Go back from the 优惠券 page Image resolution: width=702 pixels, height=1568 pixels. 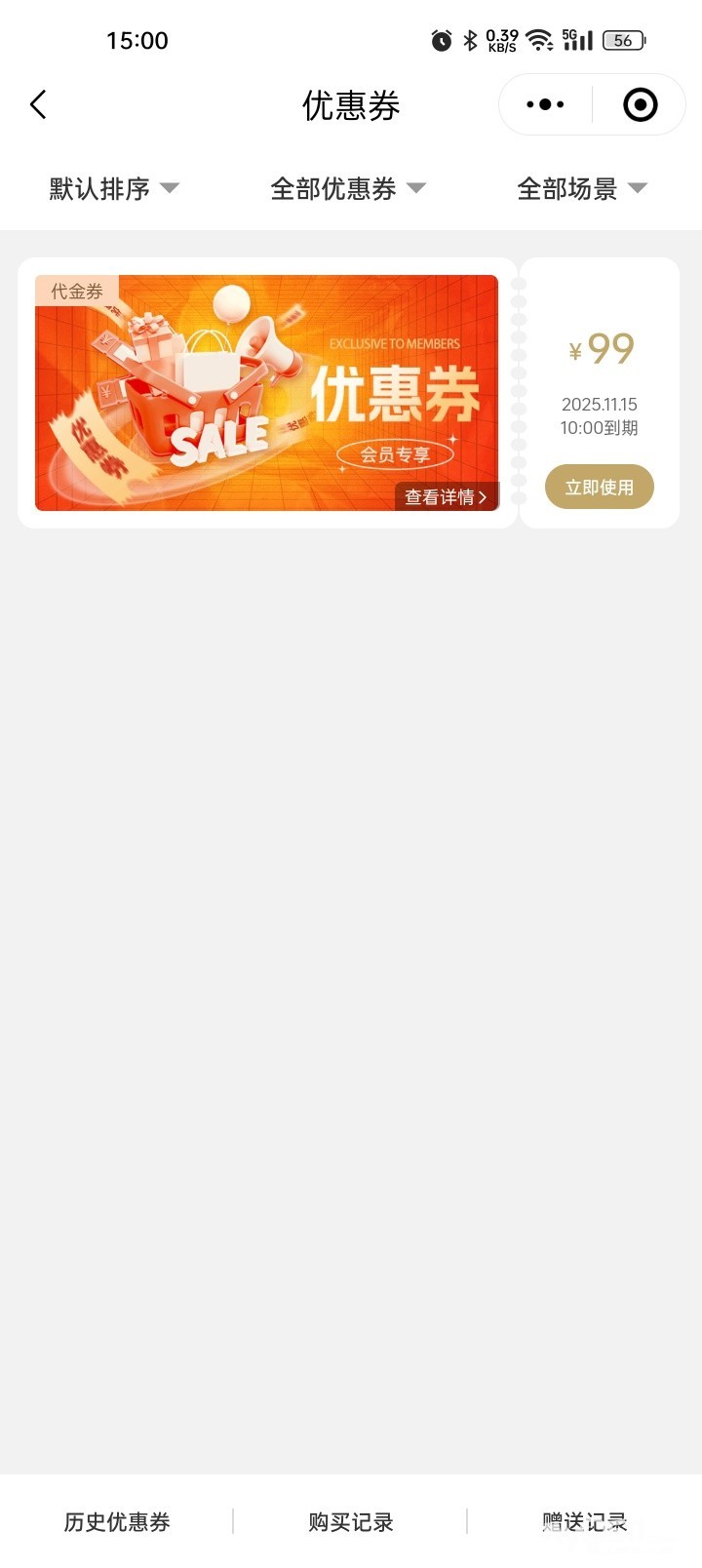tap(39, 104)
